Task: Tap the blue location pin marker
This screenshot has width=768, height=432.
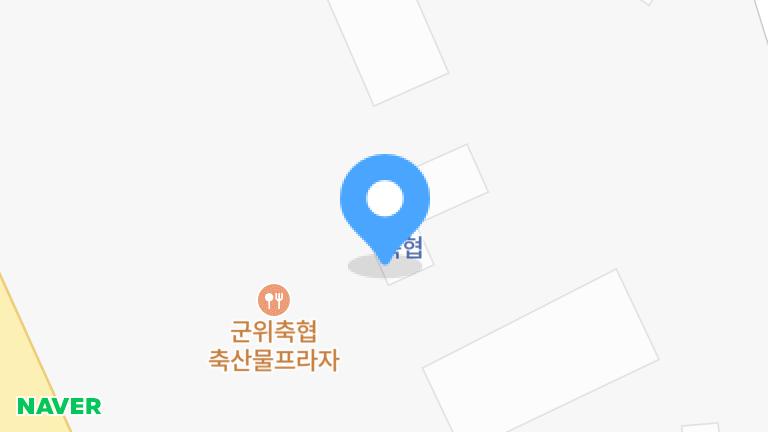Action: (x=385, y=201)
